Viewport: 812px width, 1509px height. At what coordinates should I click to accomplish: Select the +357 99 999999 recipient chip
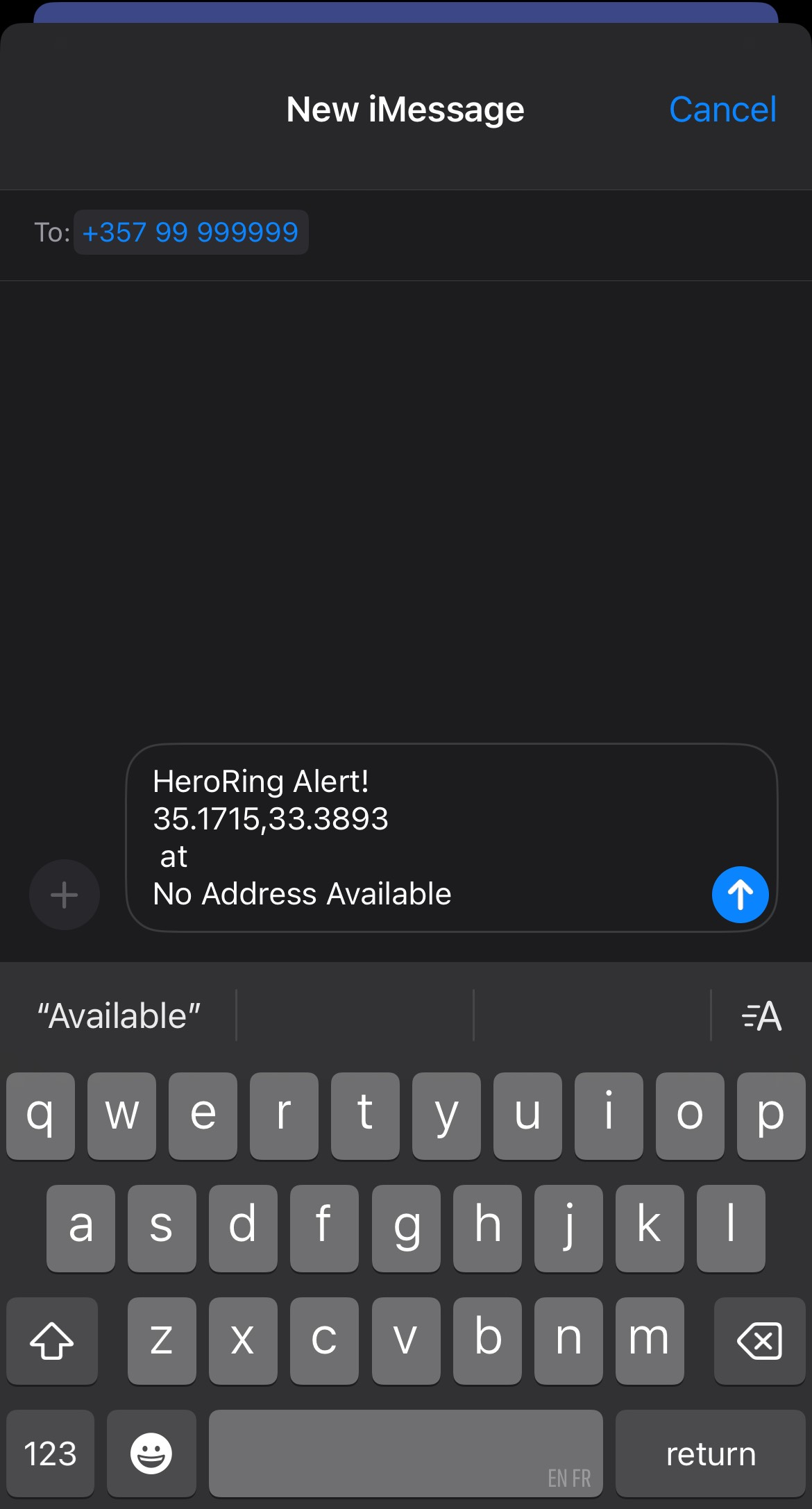click(x=191, y=233)
